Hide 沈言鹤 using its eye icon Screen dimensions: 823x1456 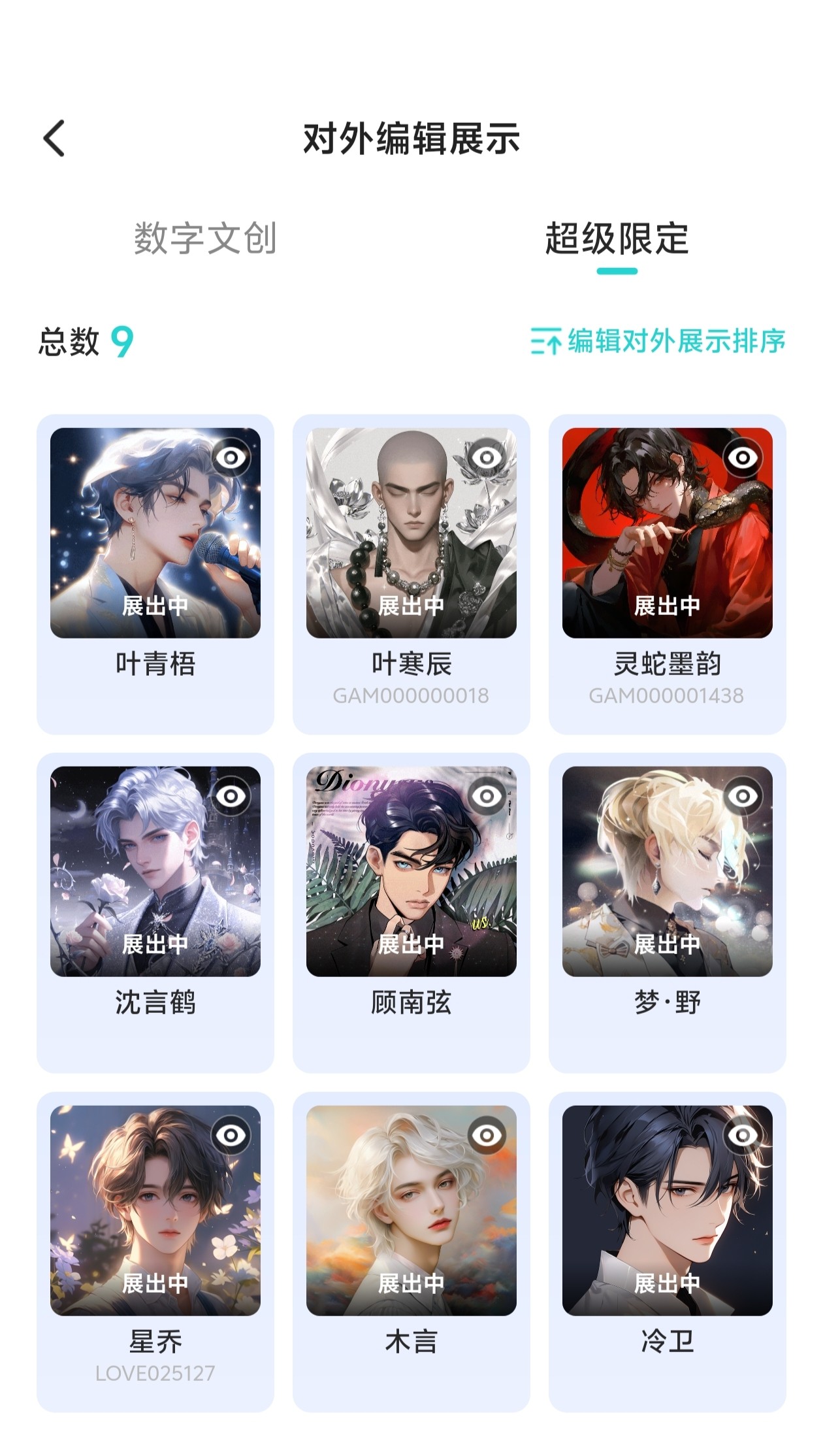(231, 796)
